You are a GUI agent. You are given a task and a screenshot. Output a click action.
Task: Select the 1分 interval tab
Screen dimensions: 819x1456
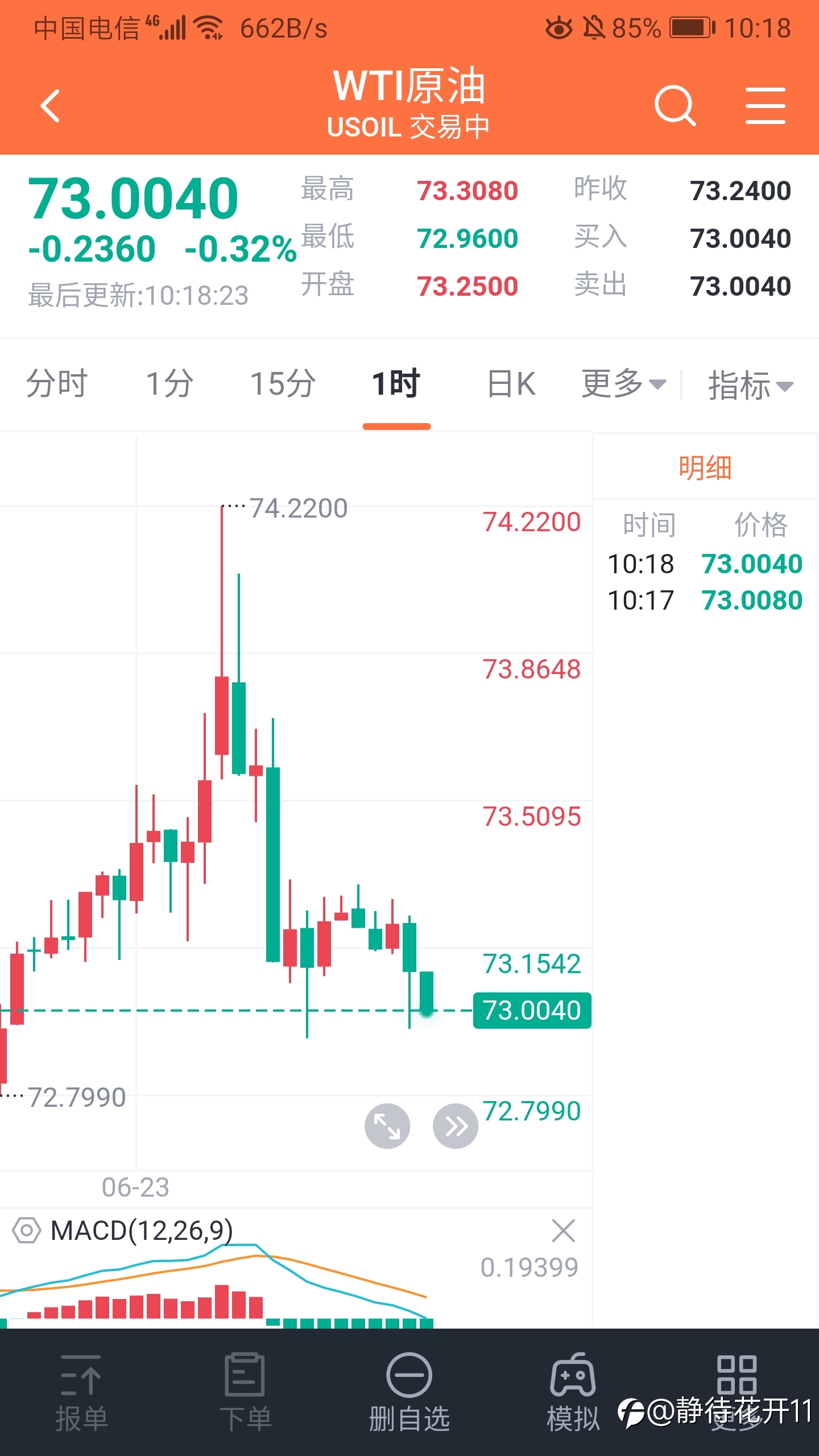coord(169,383)
